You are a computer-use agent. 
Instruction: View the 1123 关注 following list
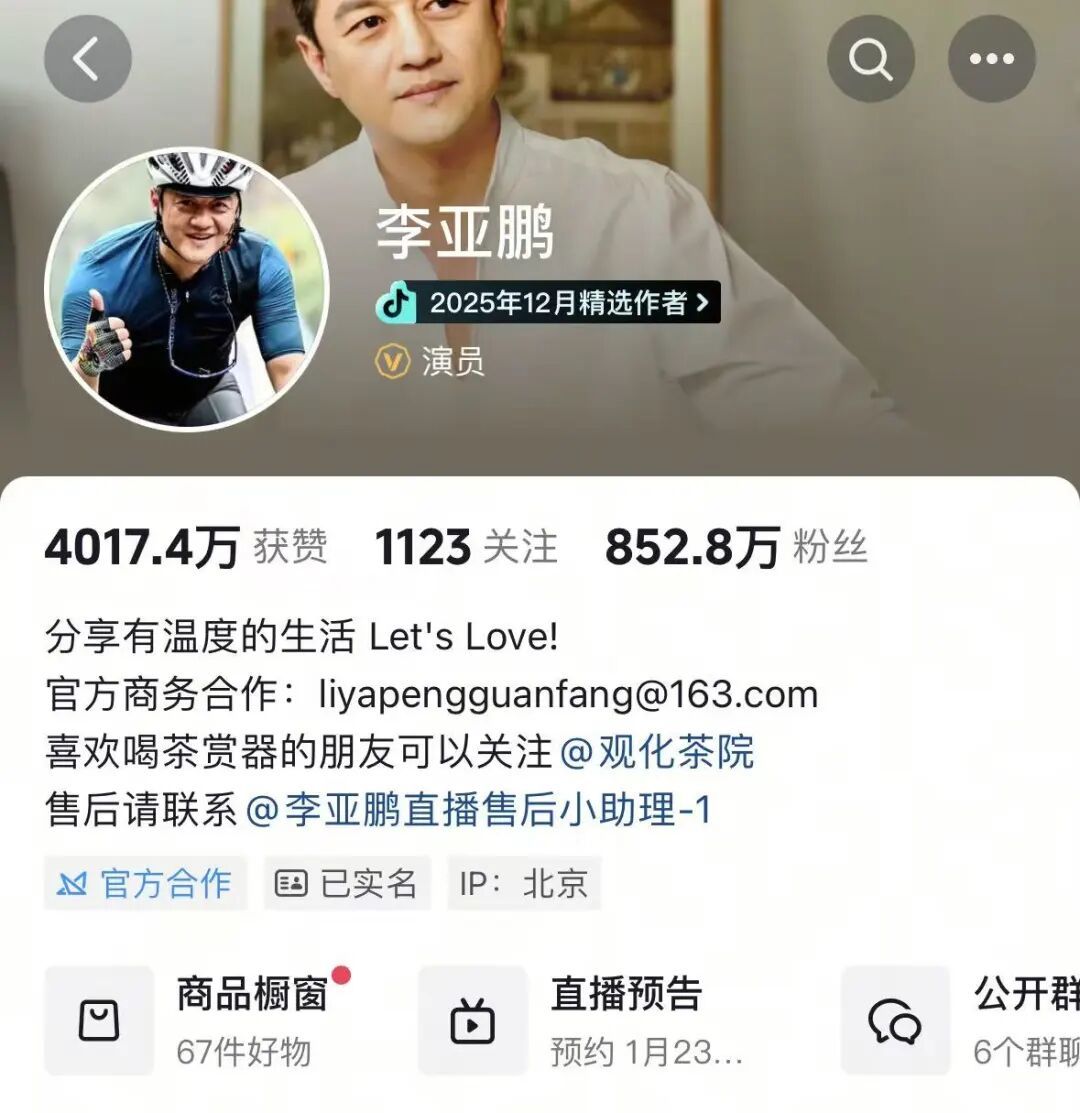pyautogui.click(x=466, y=546)
